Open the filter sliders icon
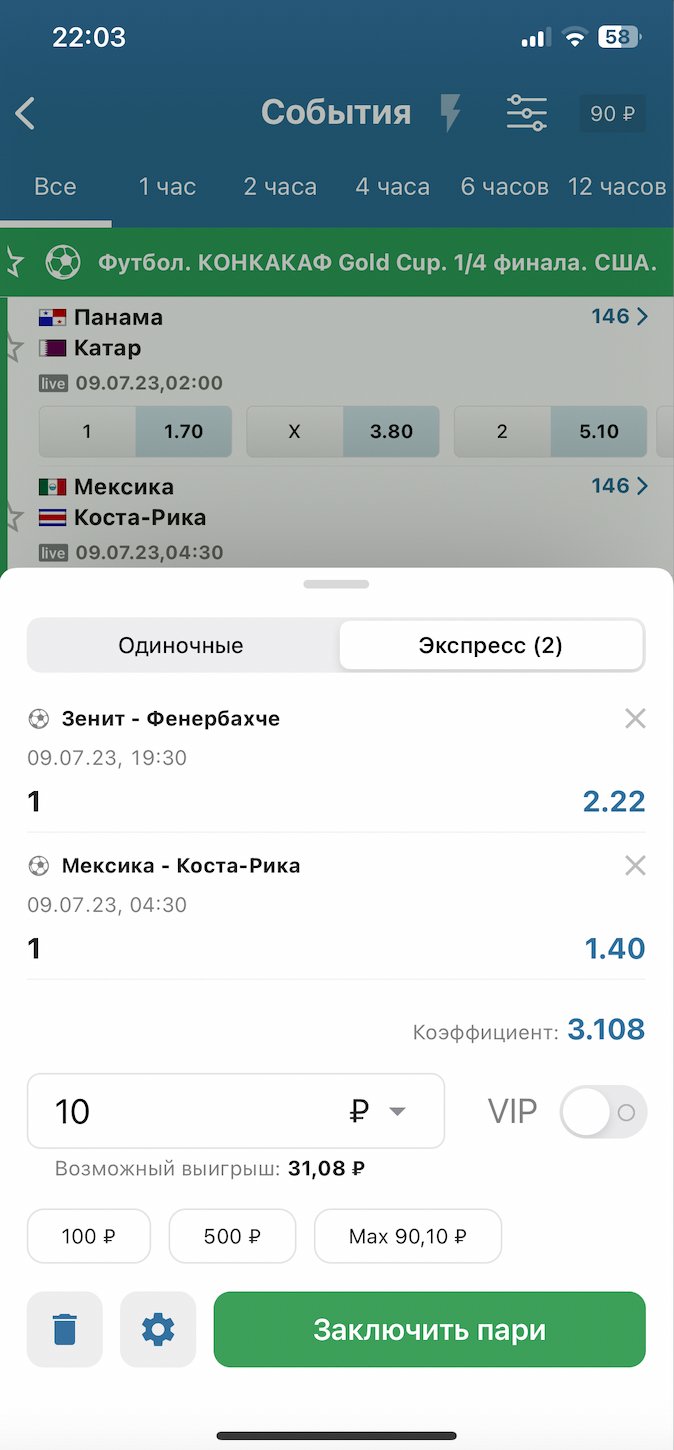The height and width of the screenshot is (1450, 674). 526,113
